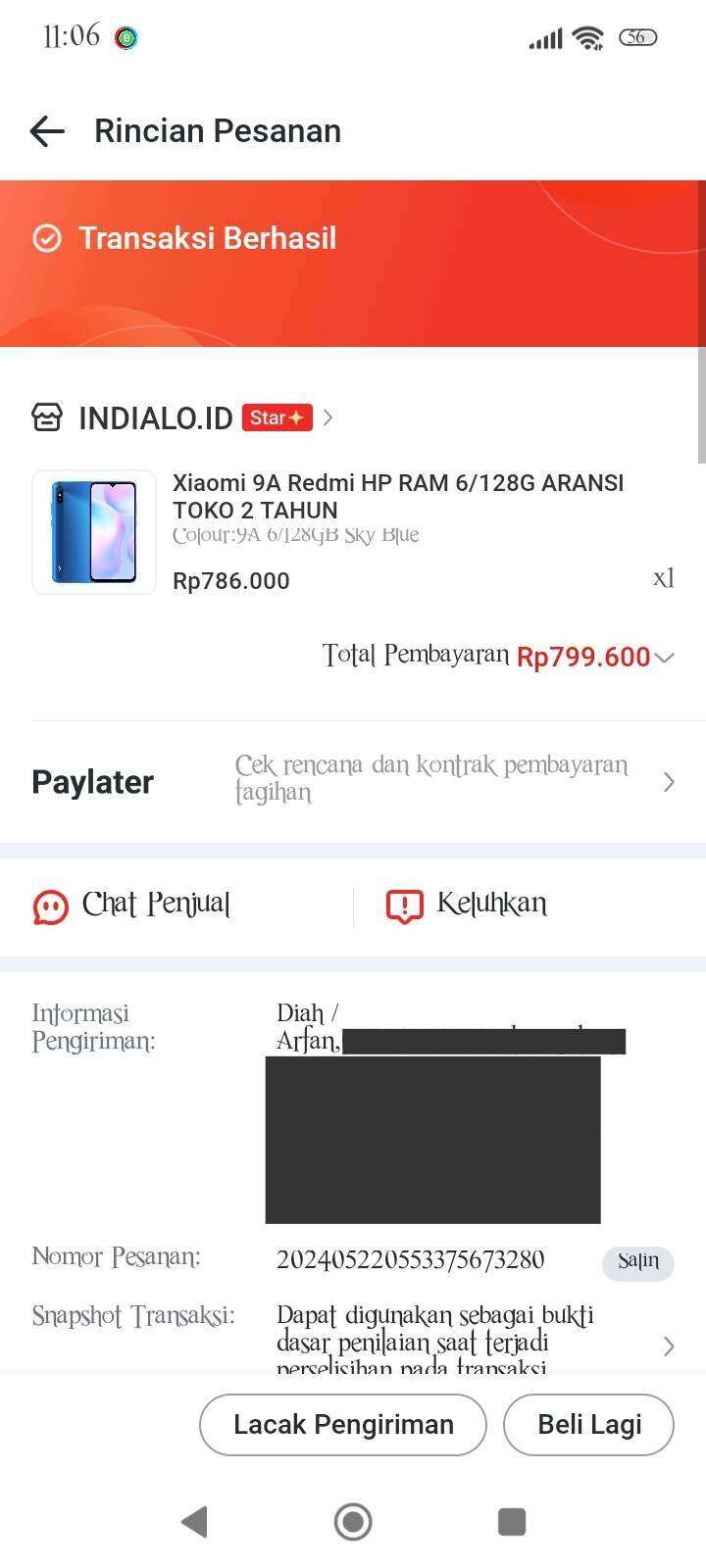
Task: Tap Salin to copy the order number
Action: pyautogui.click(x=637, y=1263)
